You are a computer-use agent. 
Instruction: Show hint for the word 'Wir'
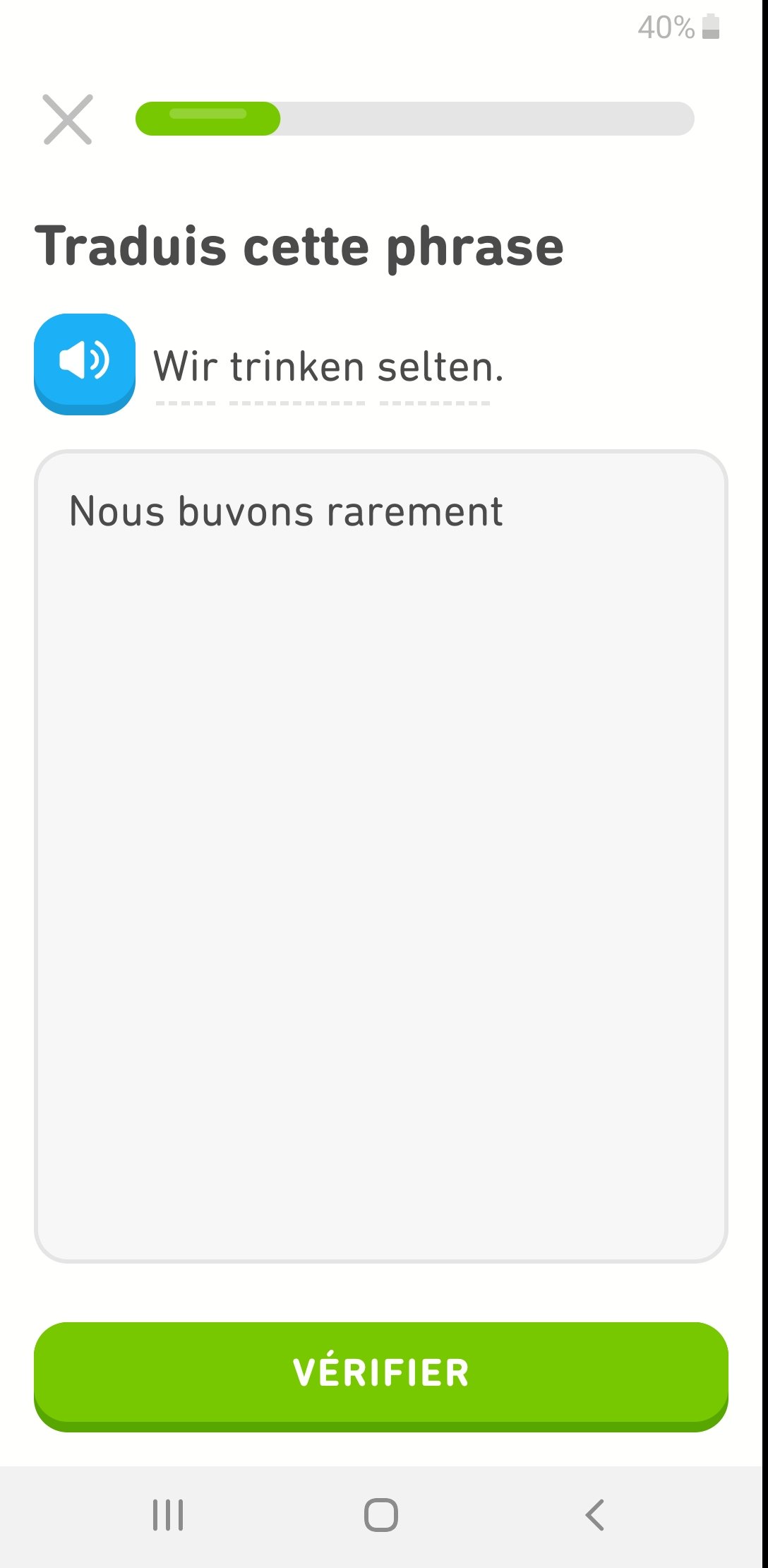coord(185,368)
